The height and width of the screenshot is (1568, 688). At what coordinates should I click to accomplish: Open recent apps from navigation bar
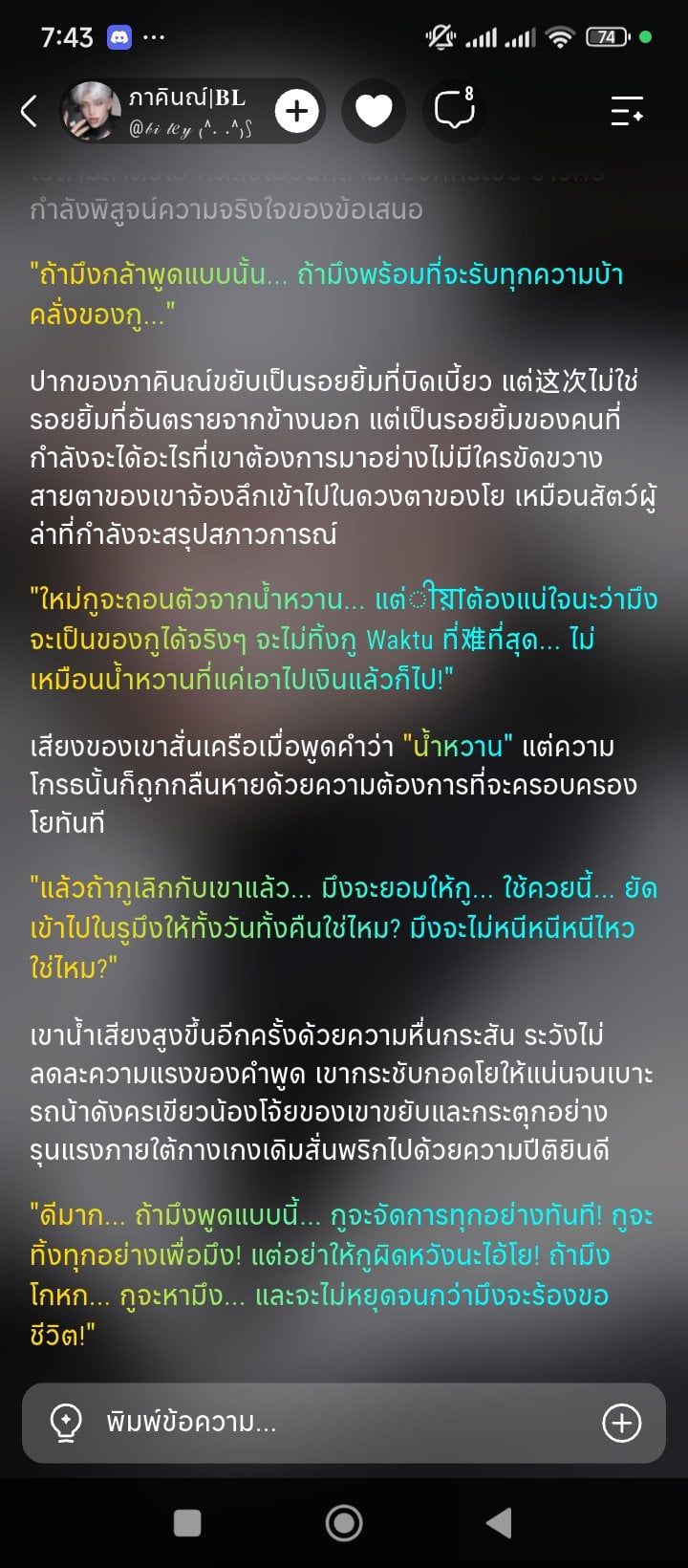click(x=187, y=1523)
